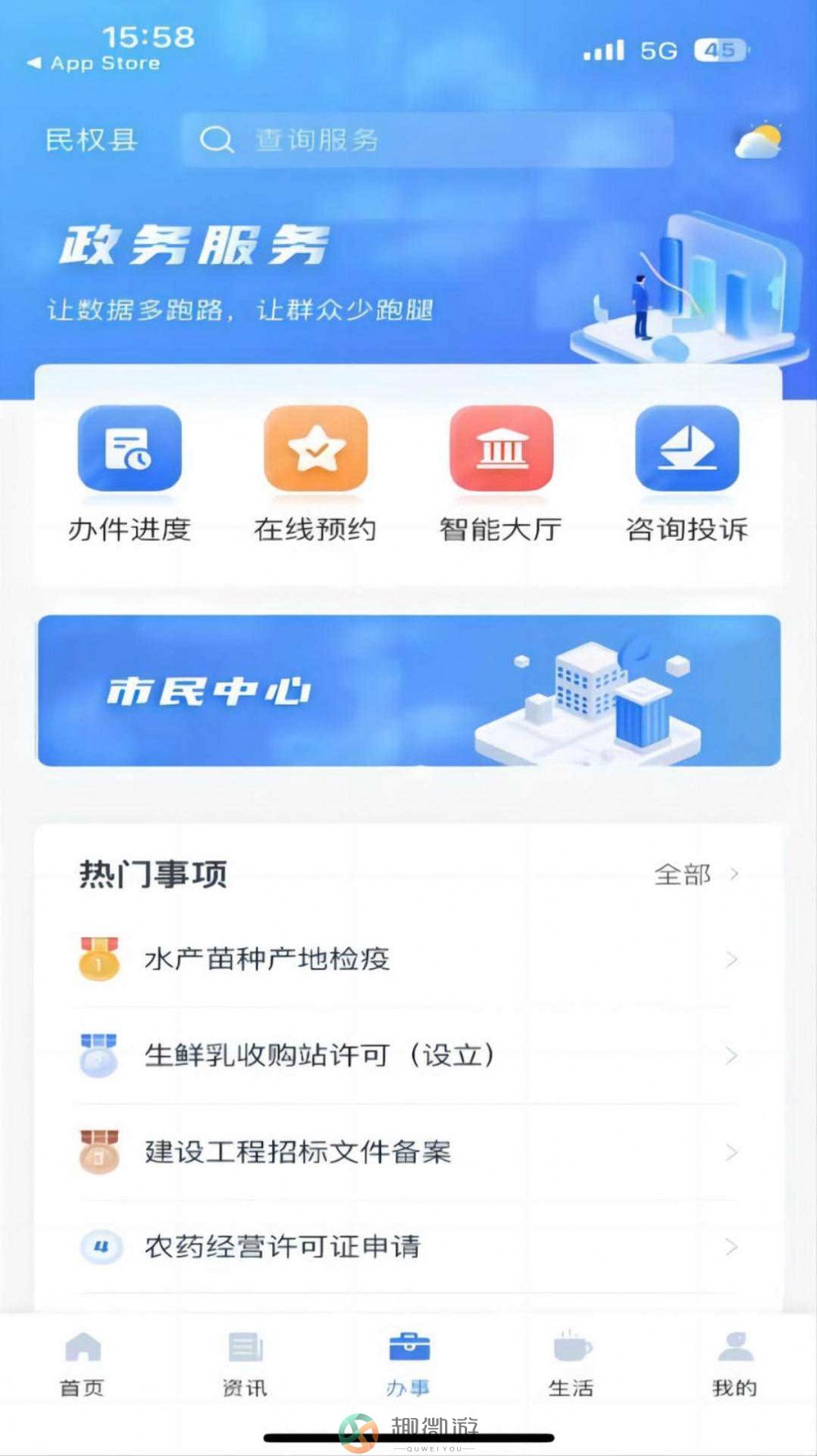The height and width of the screenshot is (1456, 817).
Task: Change the 民权县 location
Action: pyautogui.click(x=91, y=140)
